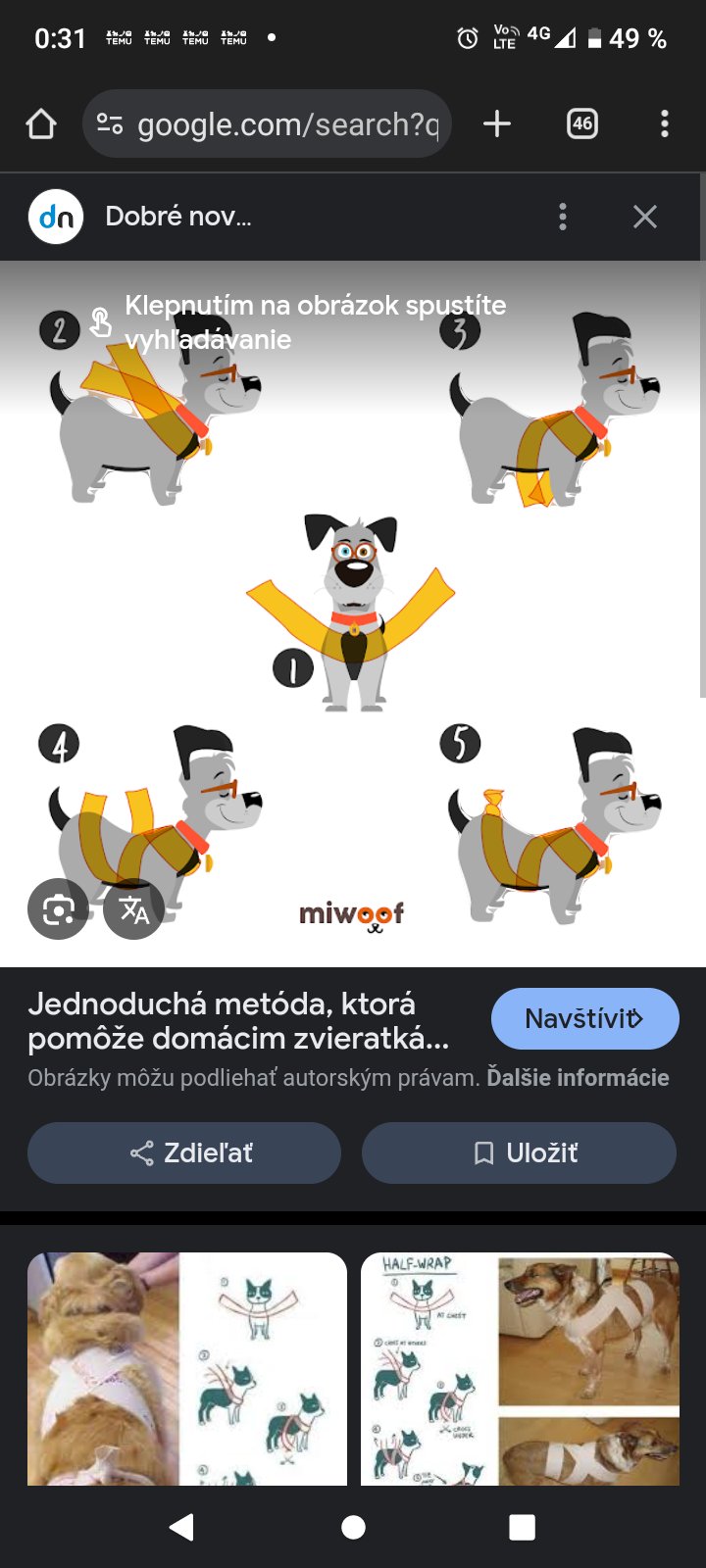
Task: Open the related golden dog wrap image
Action: [187, 1368]
